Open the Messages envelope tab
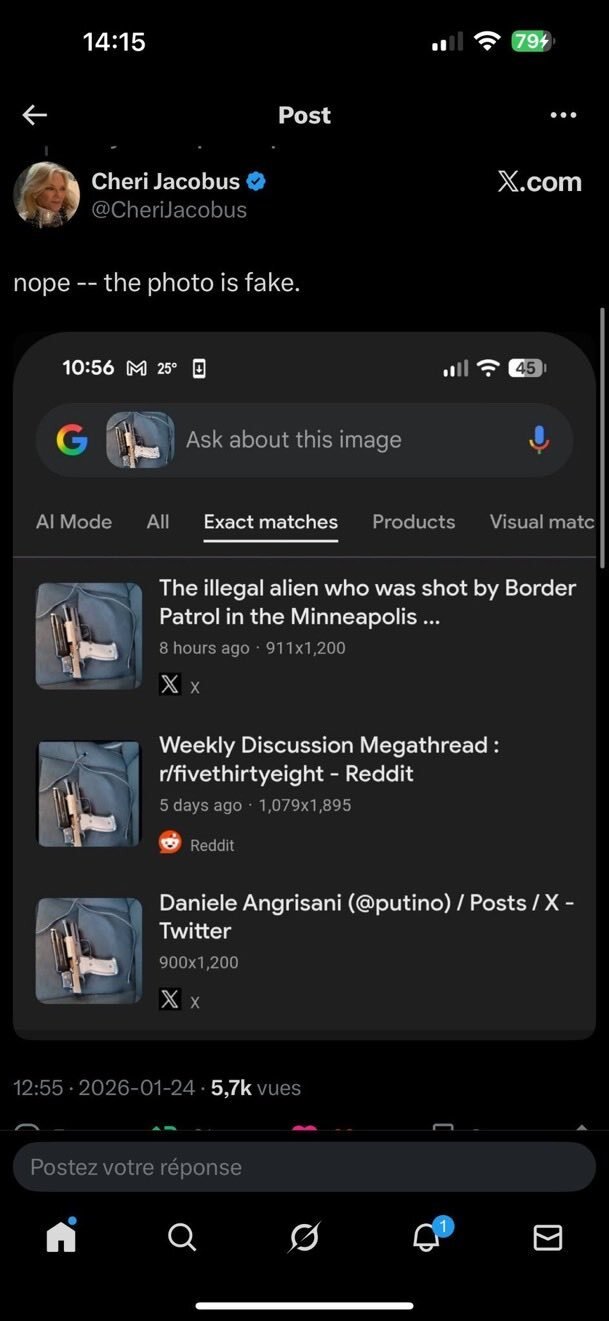This screenshot has height=1321, width=609. pyautogui.click(x=547, y=1238)
